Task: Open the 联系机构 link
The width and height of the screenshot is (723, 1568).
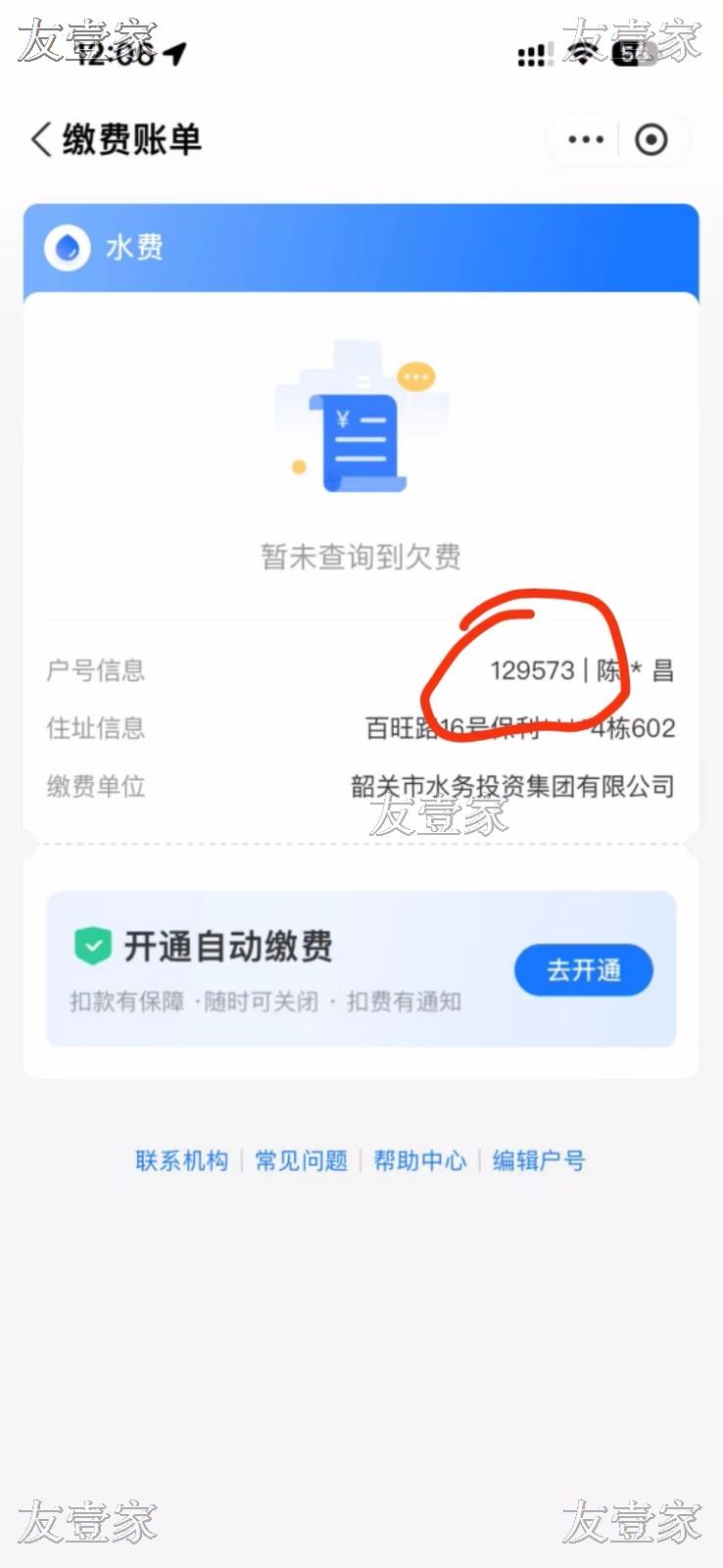Action: (182, 1160)
